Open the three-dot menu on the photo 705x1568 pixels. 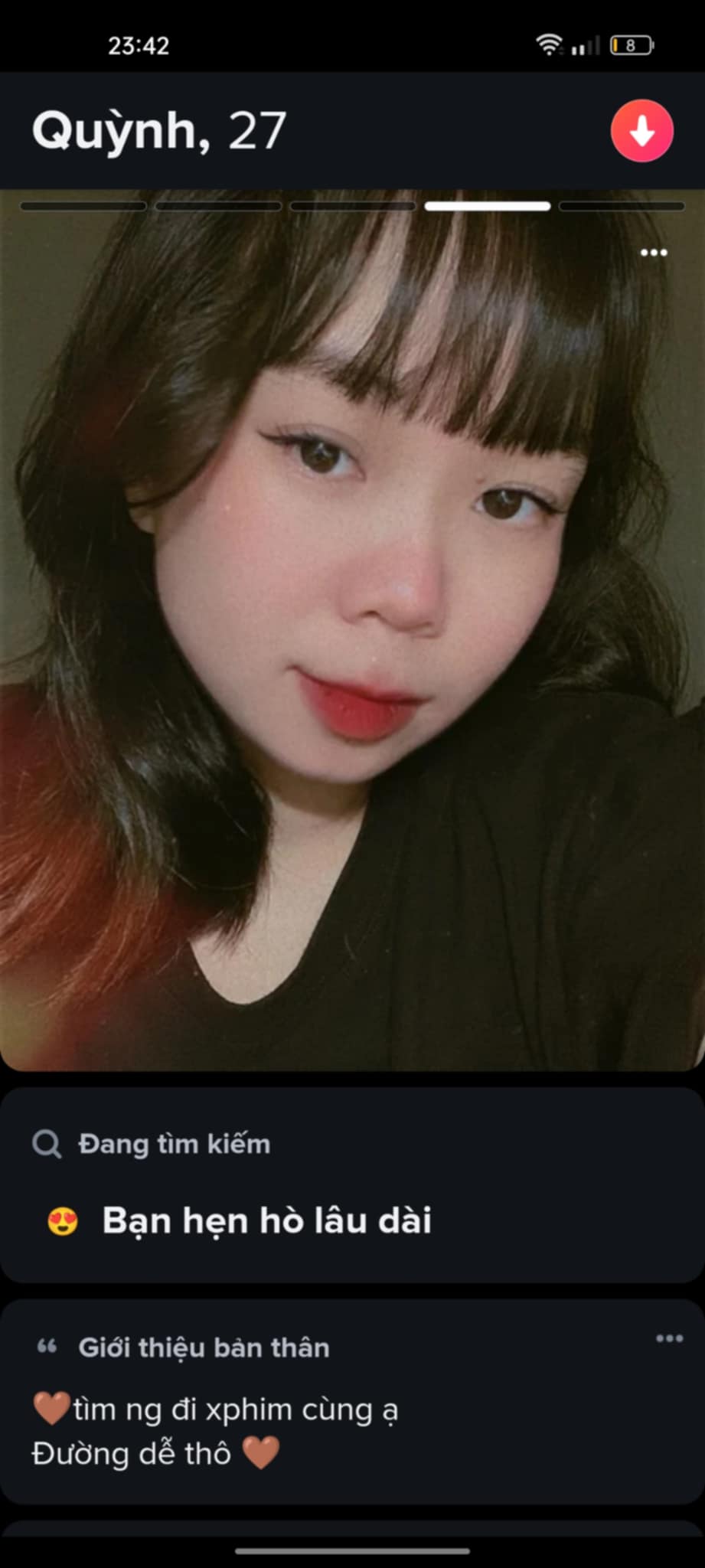click(653, 253)
